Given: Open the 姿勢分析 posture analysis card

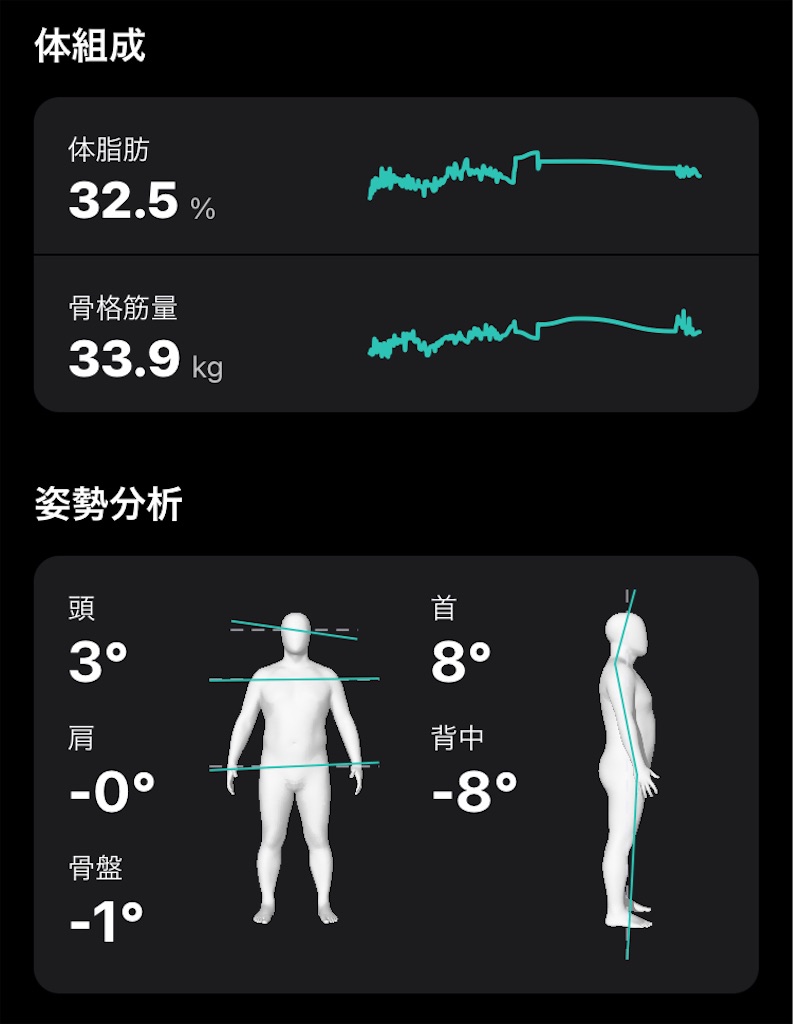Looking at the screenshot, I should (x=396, y=775).
